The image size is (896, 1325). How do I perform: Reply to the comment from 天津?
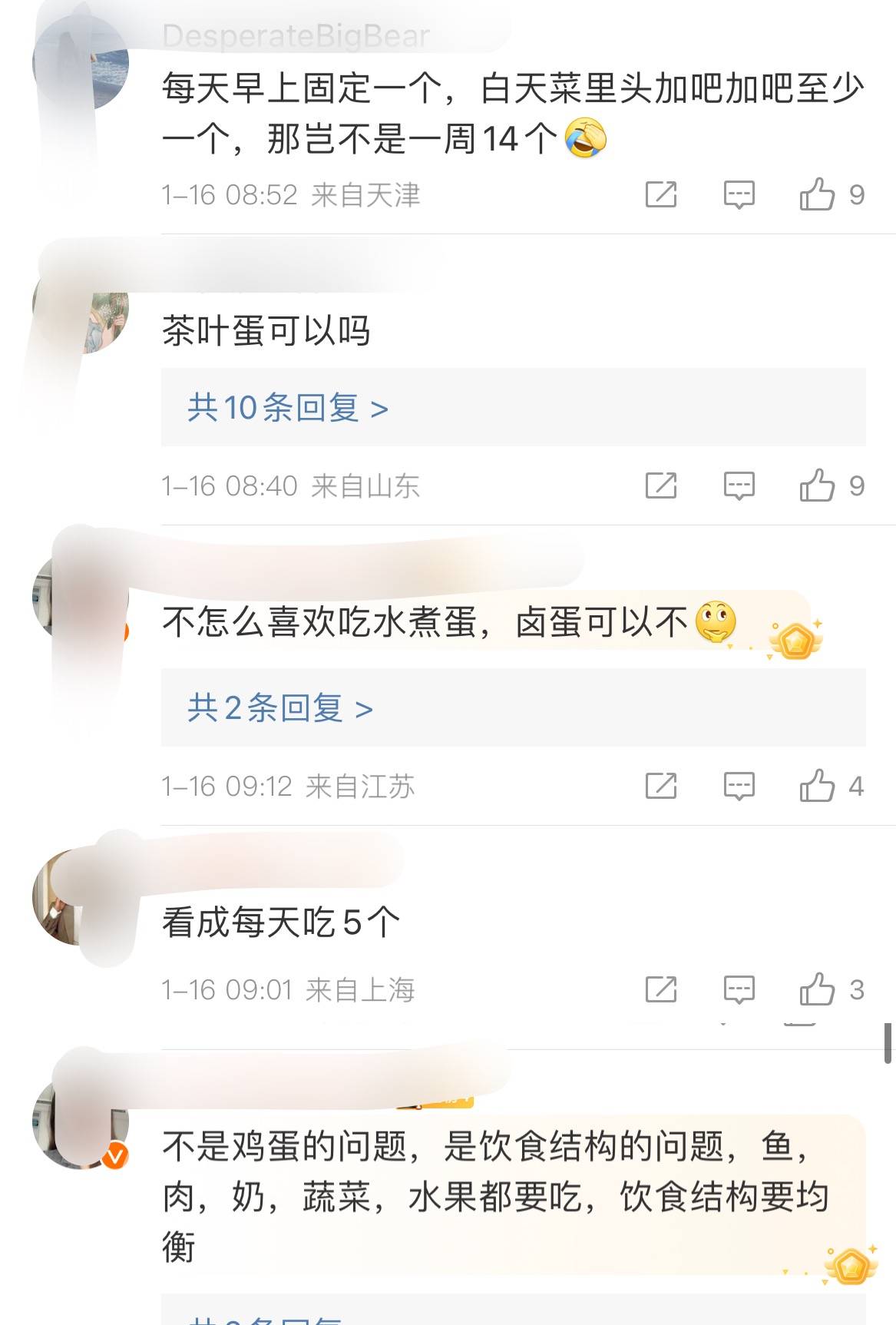tap(739, 194)
